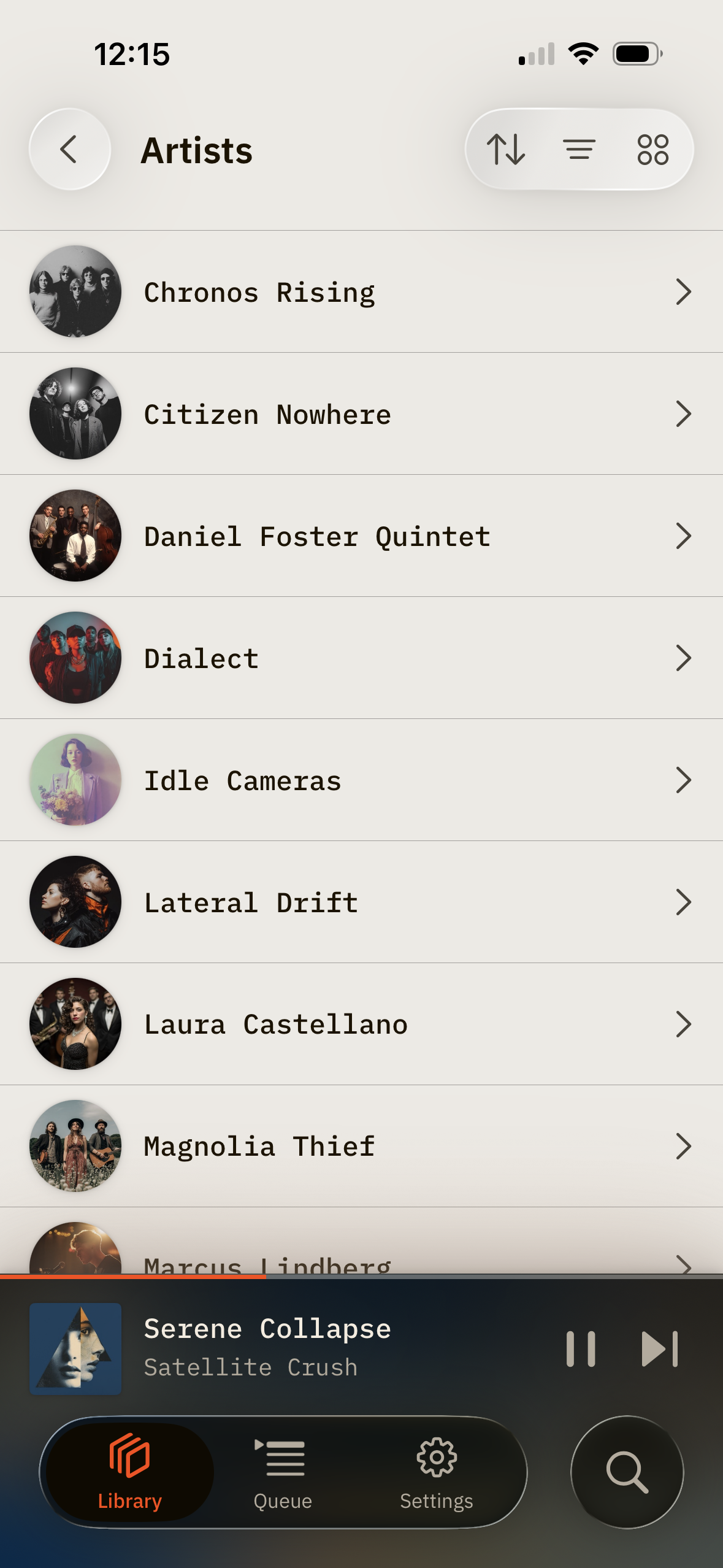Image resolution: width=723 pixels, height=1568 pixels.
Task: Pause the song Serene Collapse
Action: coord(580,1348)
